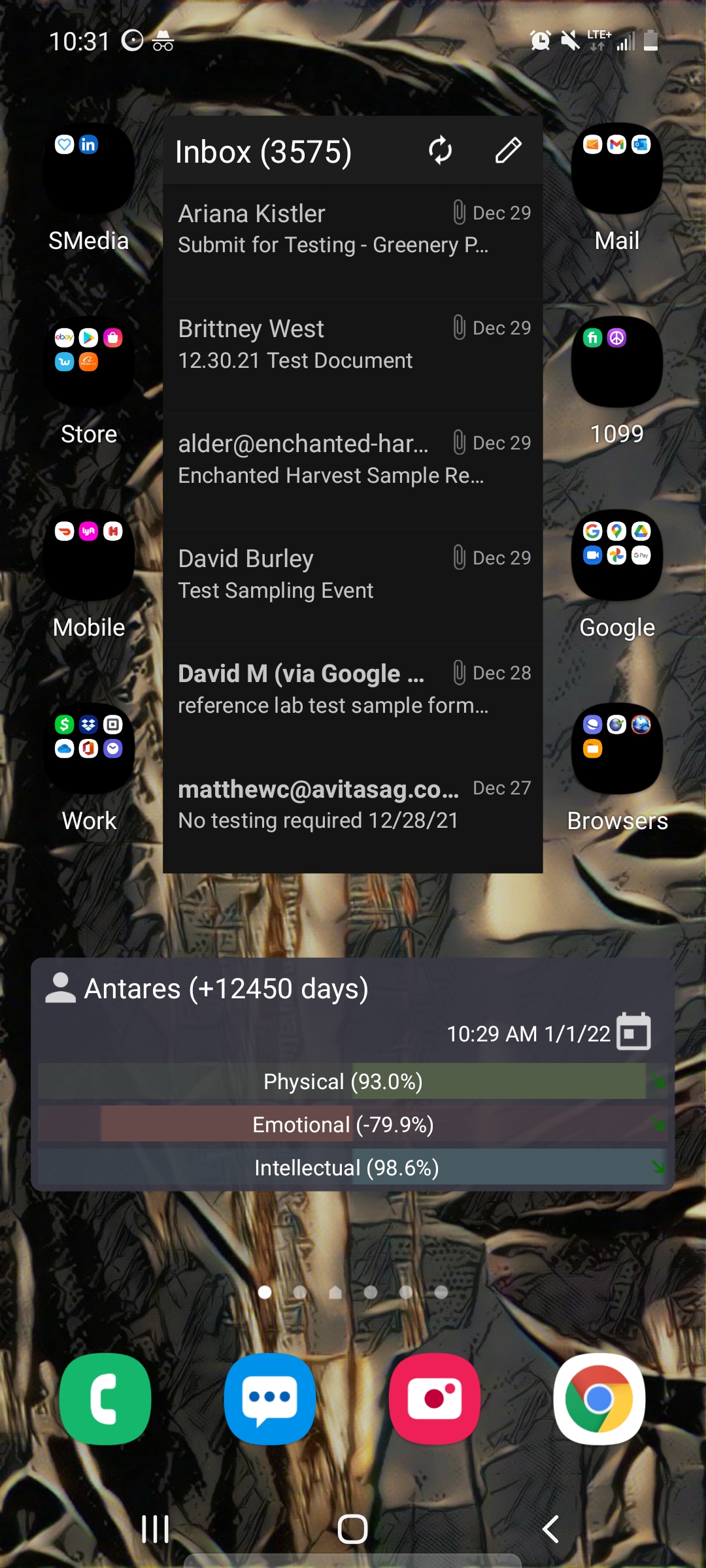Open Brittney West's Test Document email

[x=353, y=344]
